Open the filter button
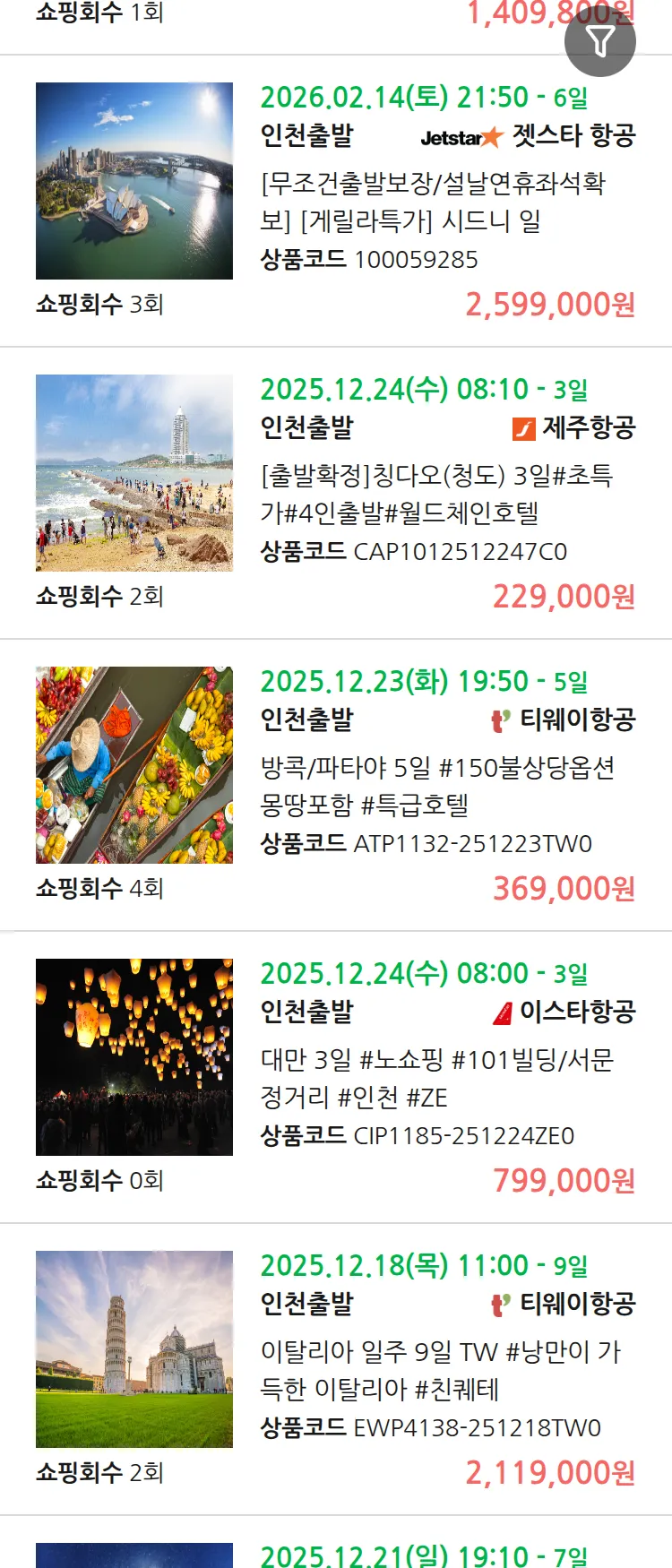This screenshot has height=1568, width=672. (599, 41)
